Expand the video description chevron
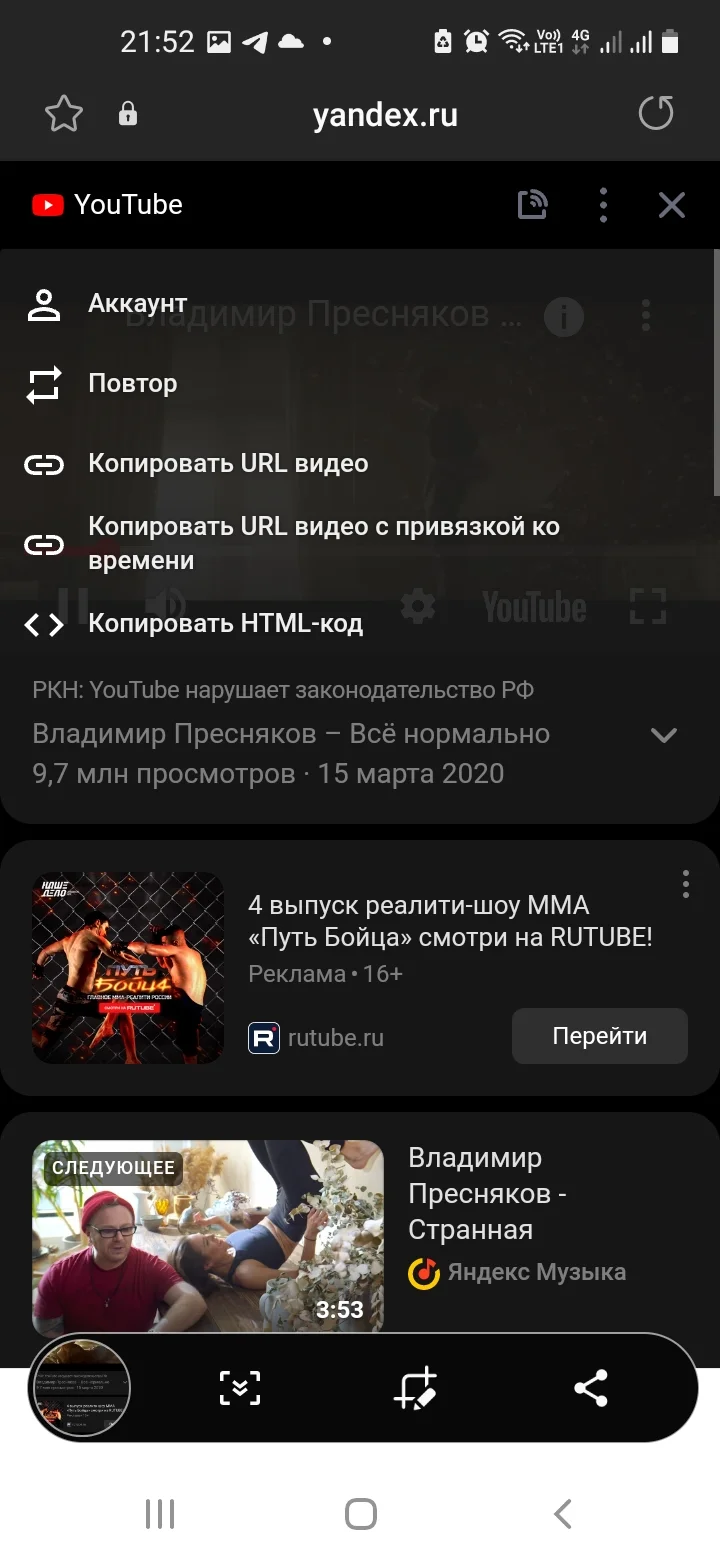Screen dimensions: 720x1560 (x=663, y=735)
